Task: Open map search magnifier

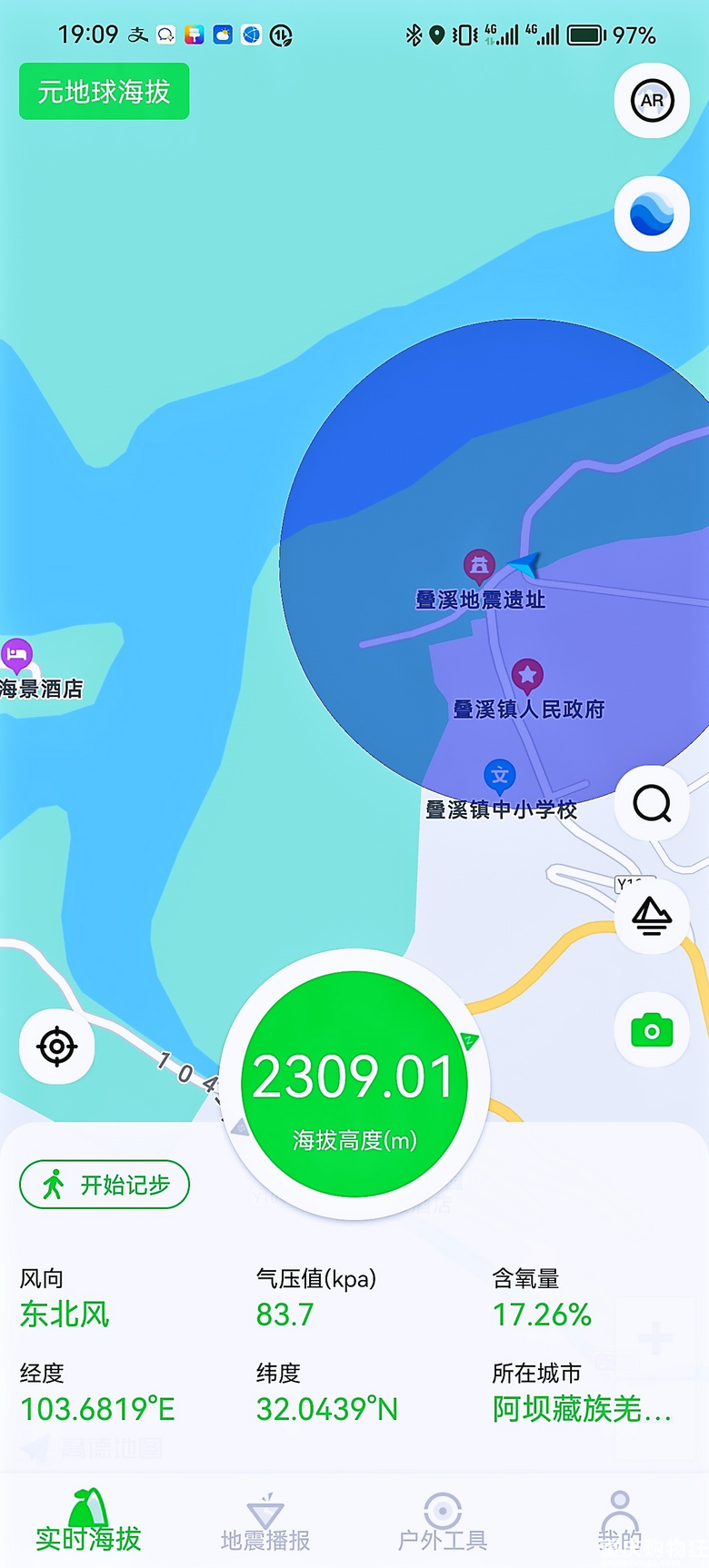Action: click(x=652, y=803)
